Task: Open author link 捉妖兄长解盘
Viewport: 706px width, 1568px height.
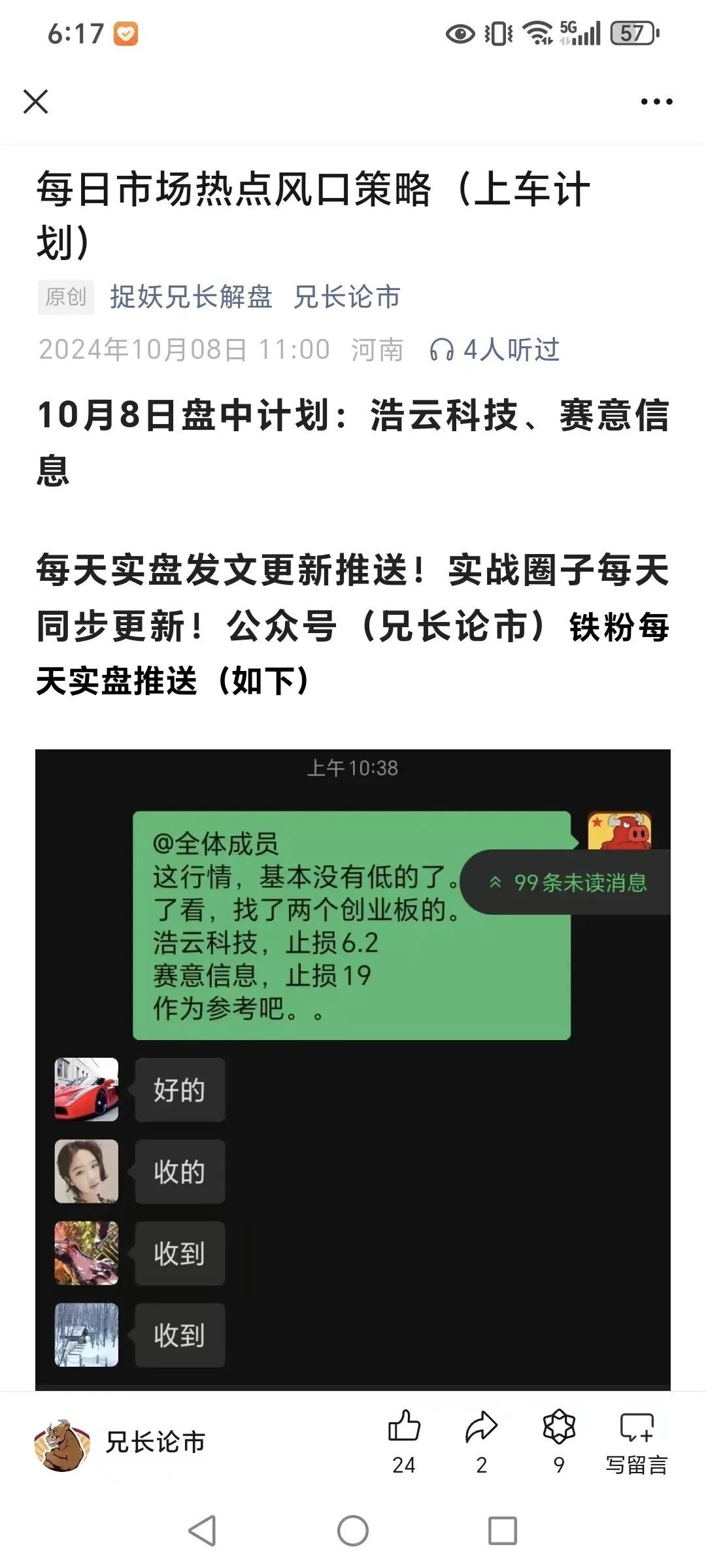Action: [191, 297]
